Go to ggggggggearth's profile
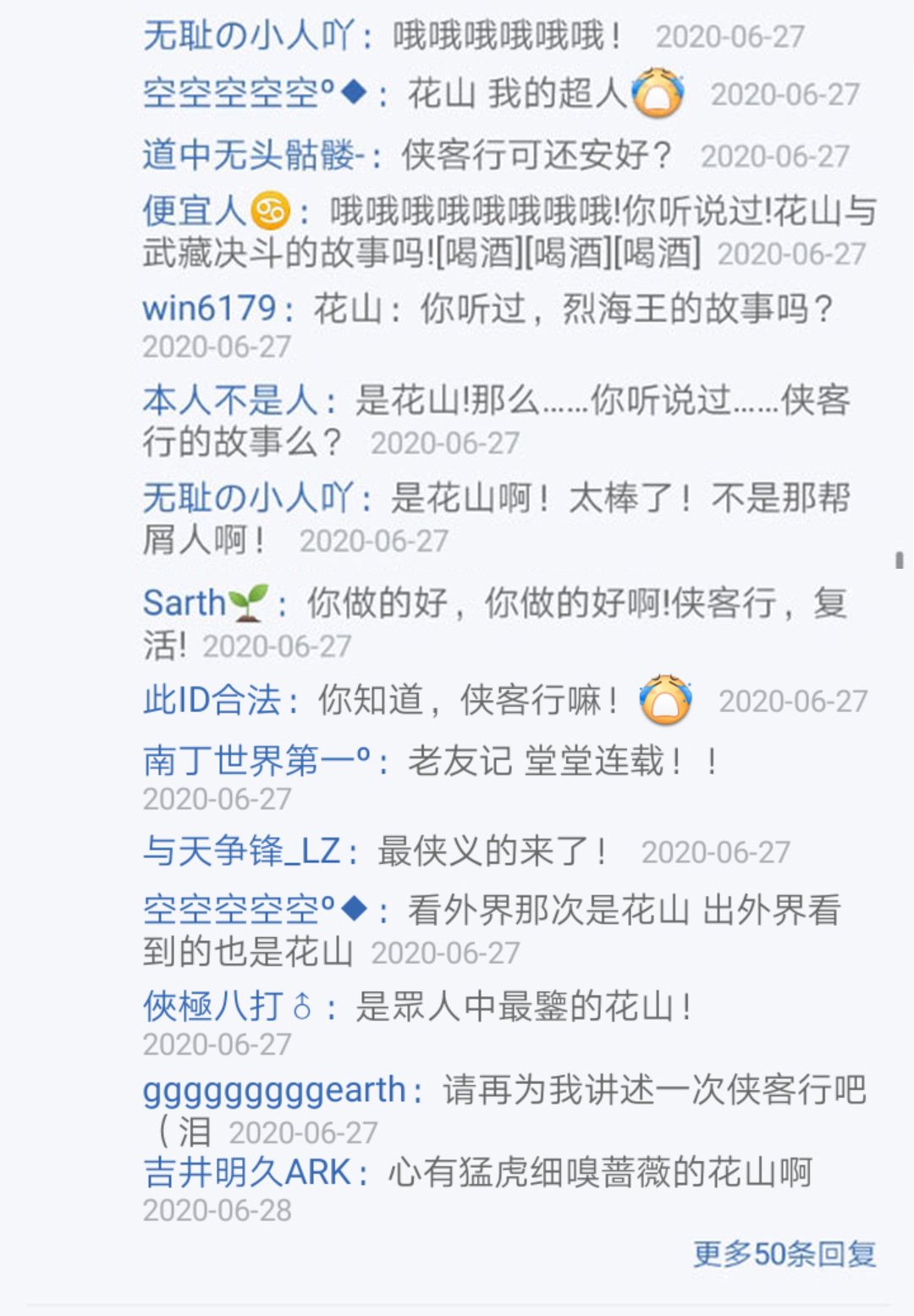 273,1089
